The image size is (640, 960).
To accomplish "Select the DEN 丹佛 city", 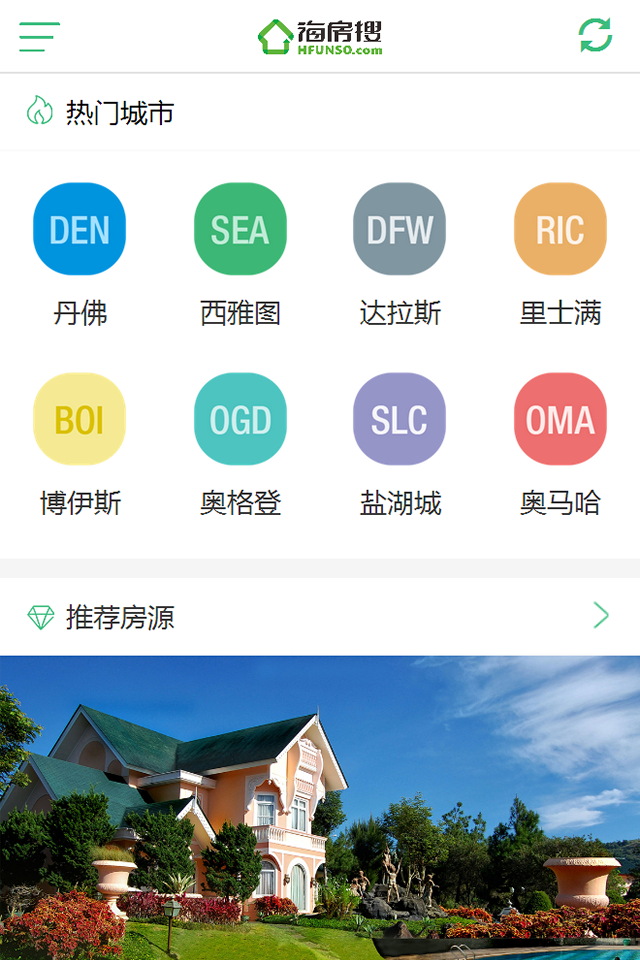I will click(x=80, y=229).
